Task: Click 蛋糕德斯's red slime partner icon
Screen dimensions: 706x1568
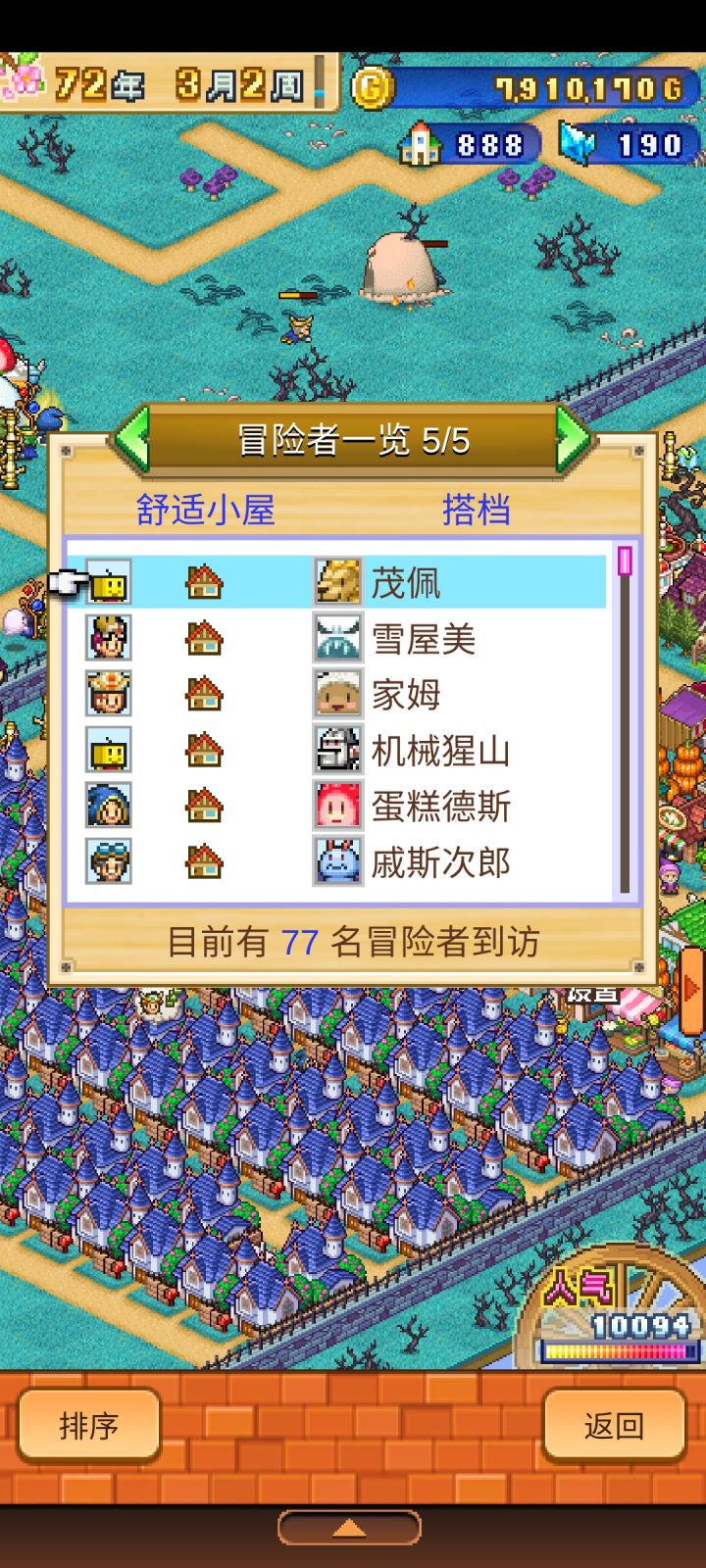Action: (x=337, y=806)
